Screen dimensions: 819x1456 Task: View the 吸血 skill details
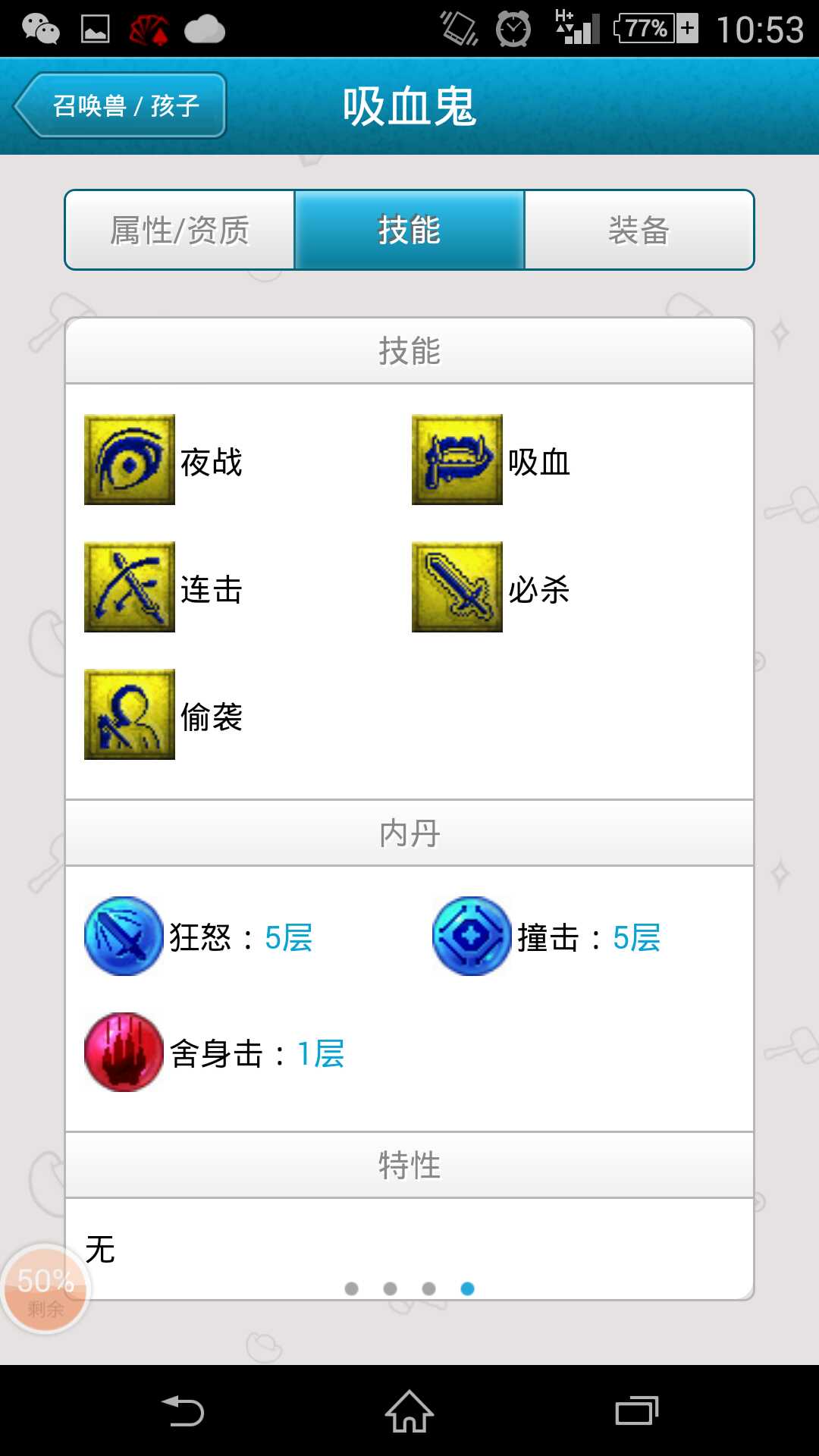(x=457, y=460)
